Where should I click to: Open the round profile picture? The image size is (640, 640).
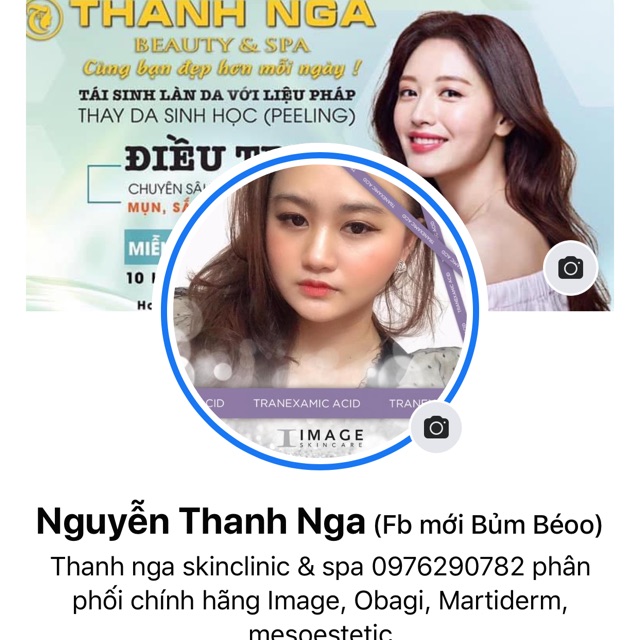(319, 311)
